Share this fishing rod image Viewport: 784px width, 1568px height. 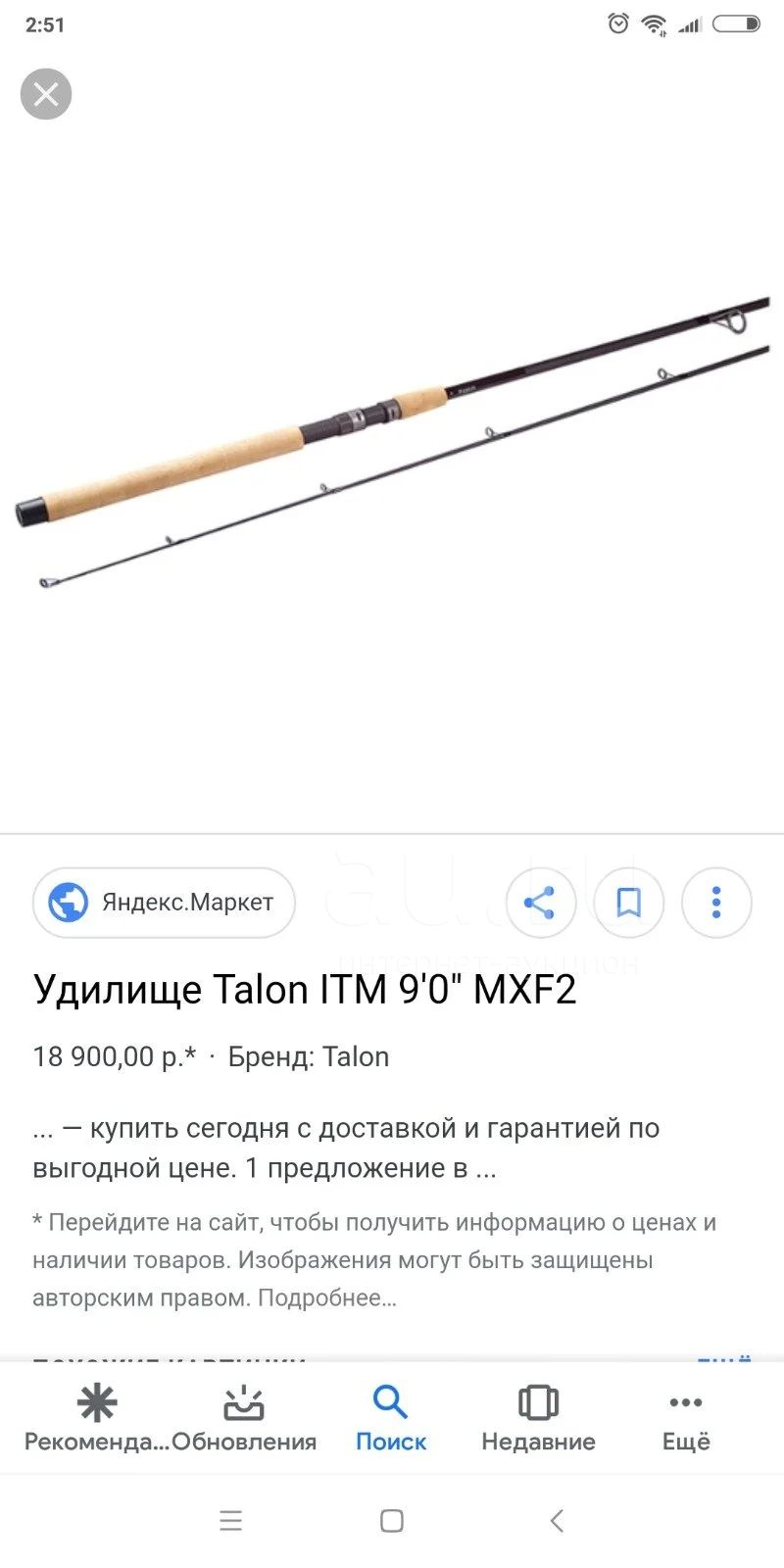pyautogui.click(x=540, y=903)
